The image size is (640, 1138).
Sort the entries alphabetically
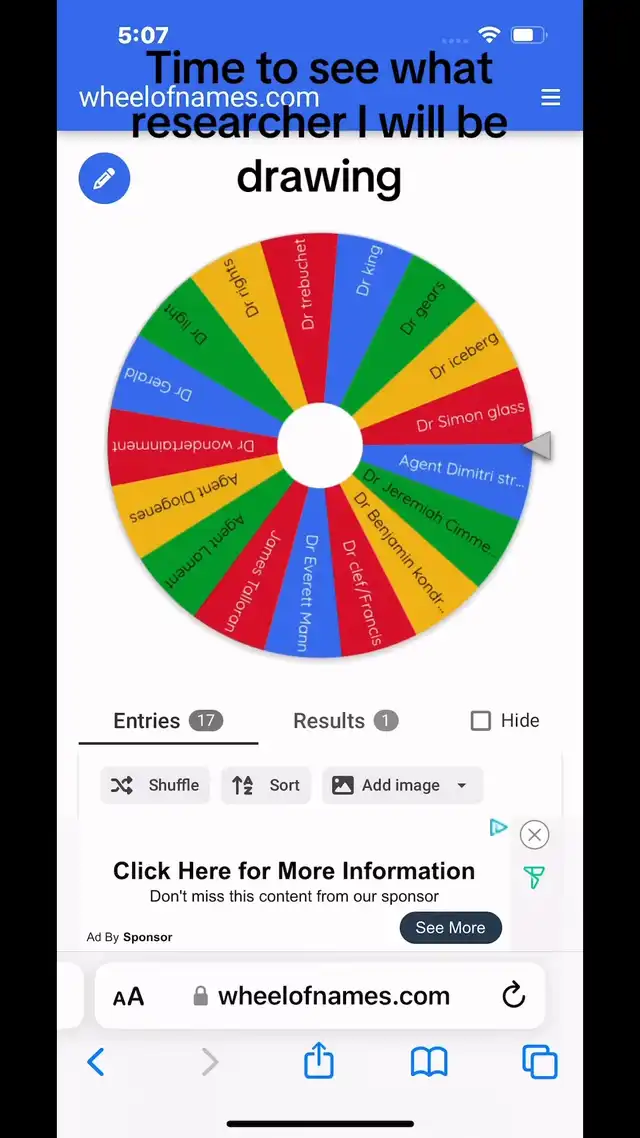coord(266,785)
